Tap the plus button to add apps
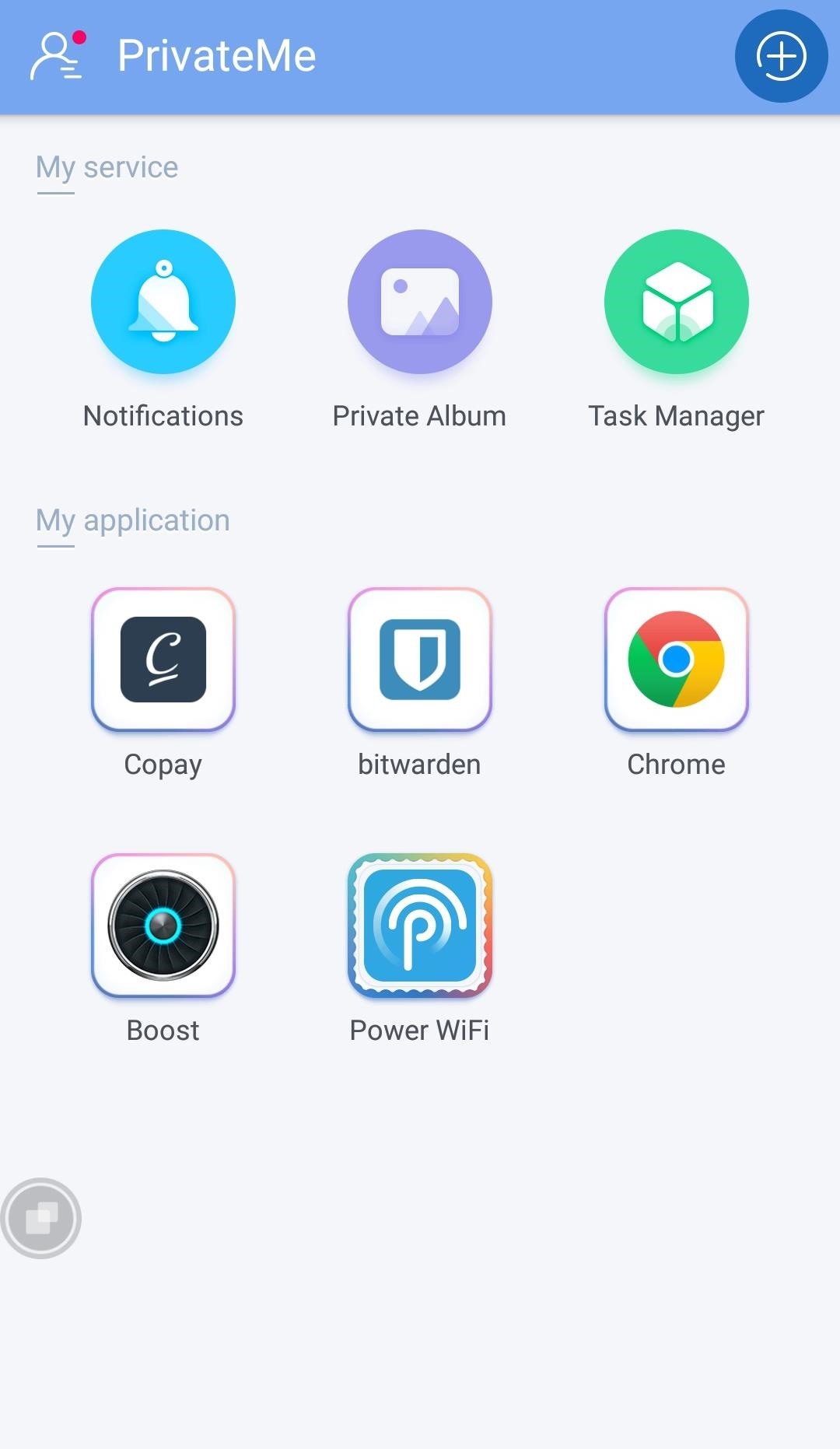Viewport: 840px width, 1449px height. (x=780, y=55)
